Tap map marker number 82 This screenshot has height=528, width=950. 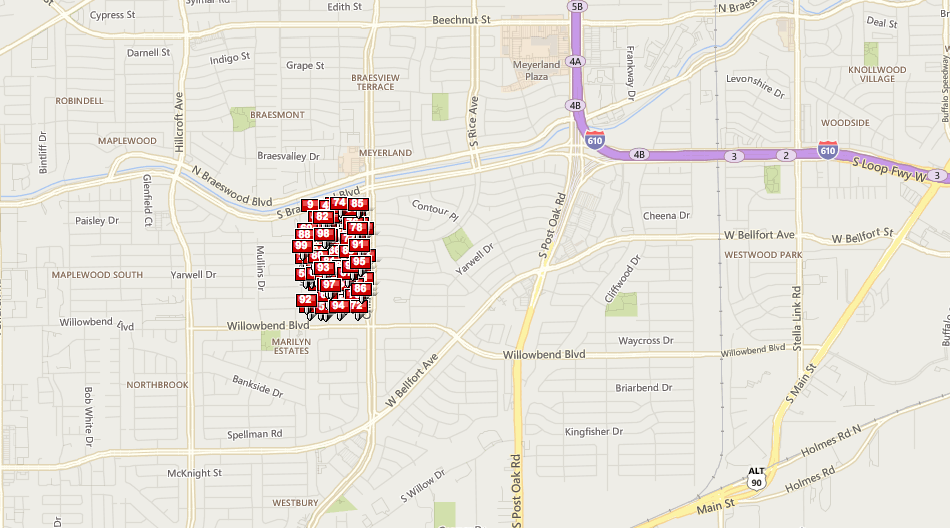point(322,216)
